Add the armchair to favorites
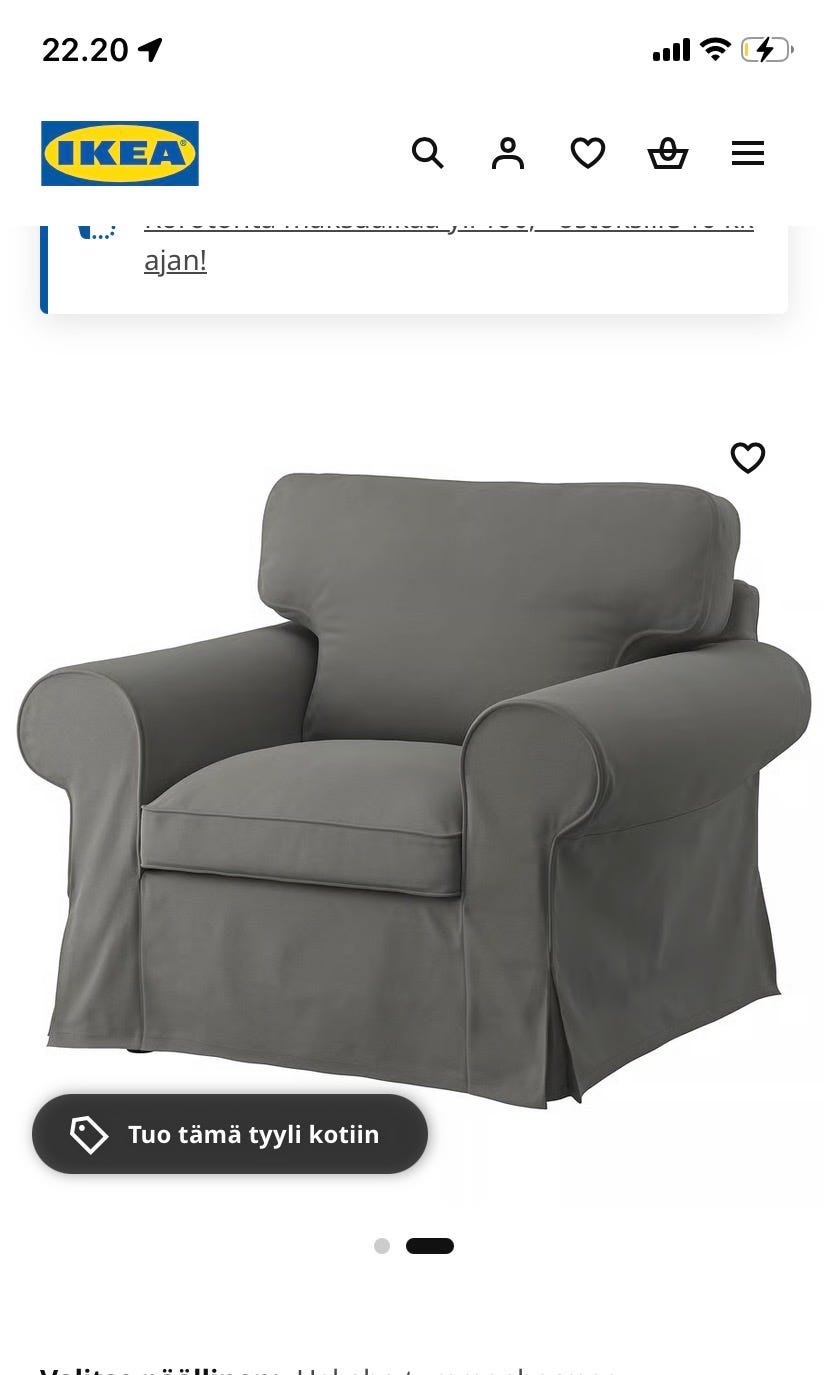The width and height of the screenshot is (828, 1375). point(748,458)
